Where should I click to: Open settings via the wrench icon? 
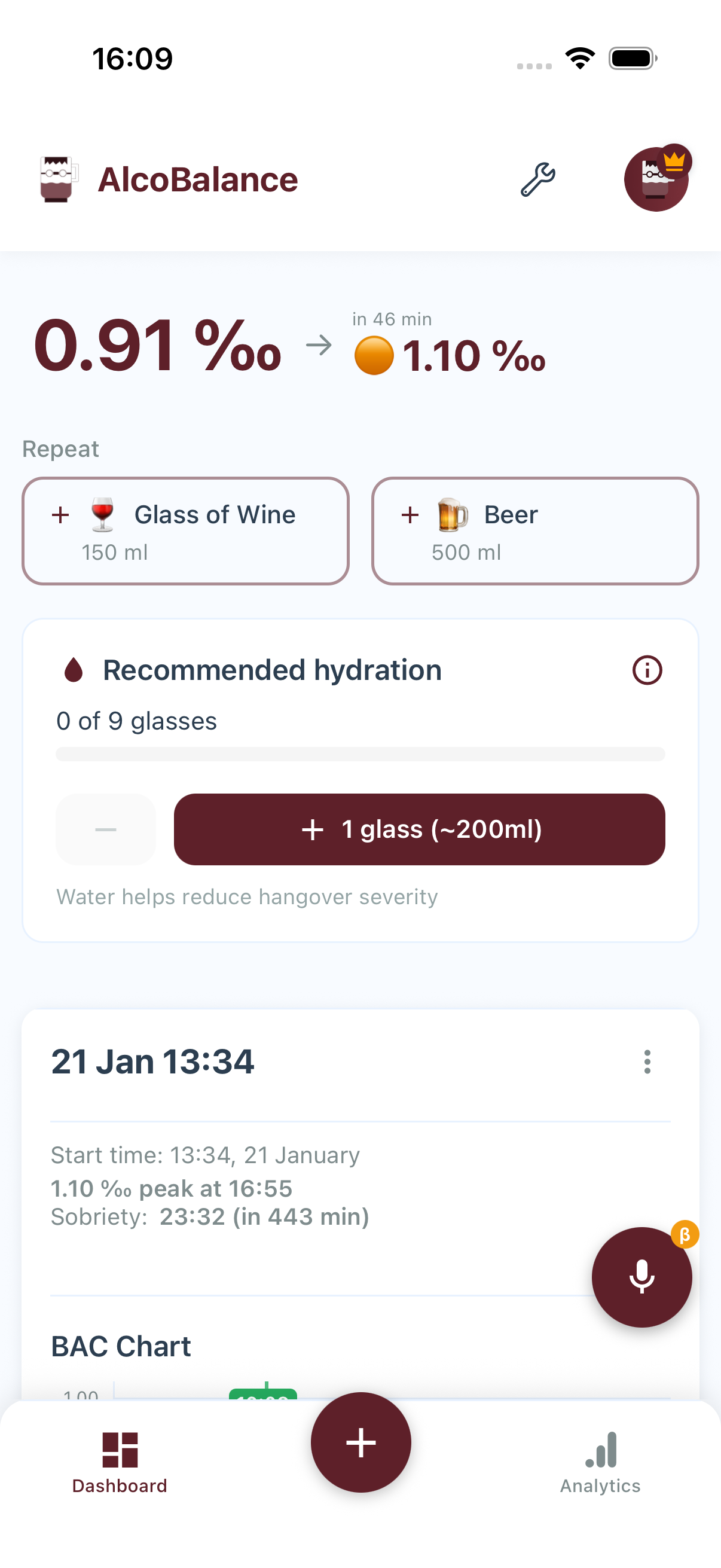(x=538, y=178)
